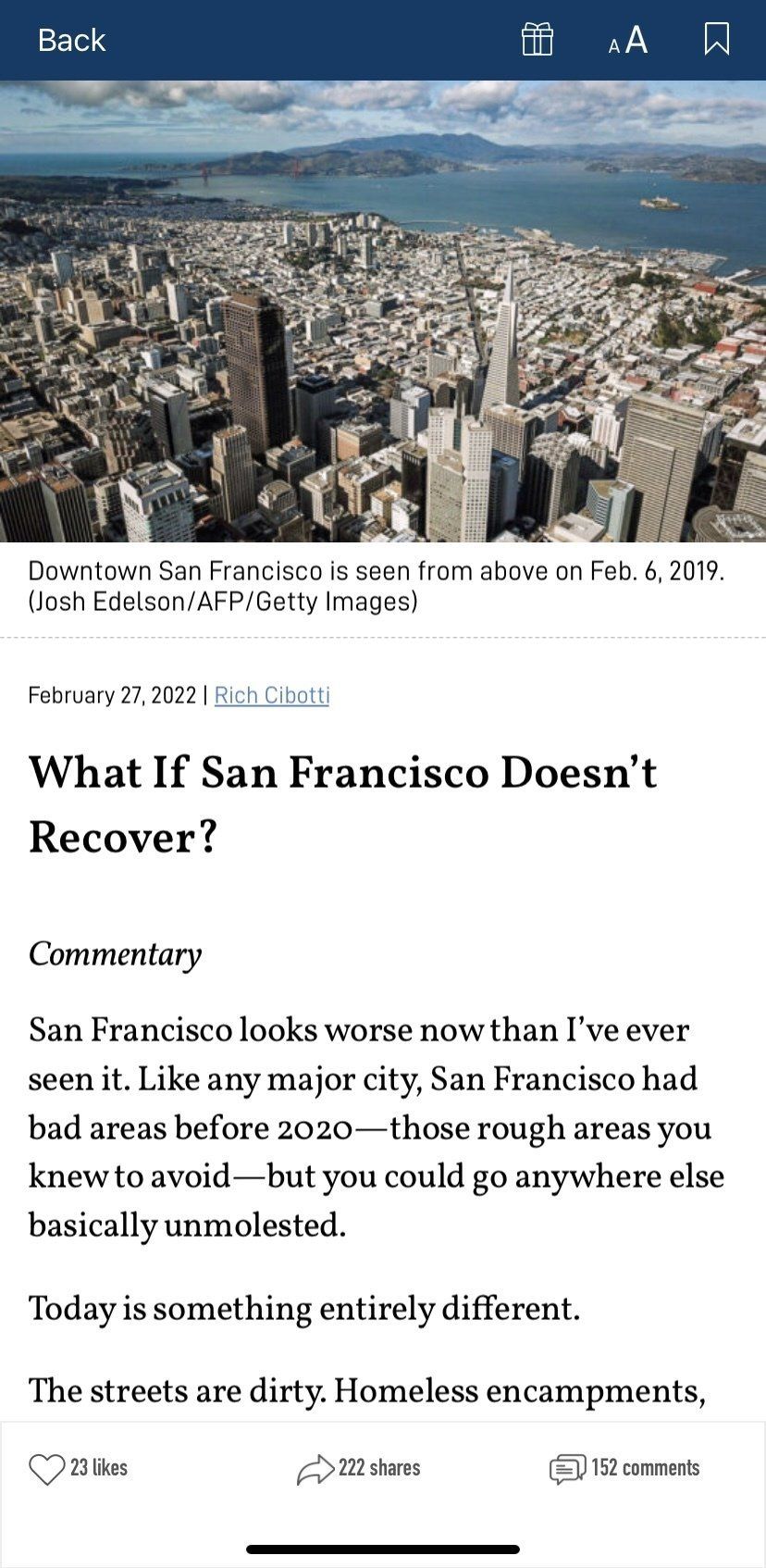
Task: Bookmark this article
Action: (716, 40)
